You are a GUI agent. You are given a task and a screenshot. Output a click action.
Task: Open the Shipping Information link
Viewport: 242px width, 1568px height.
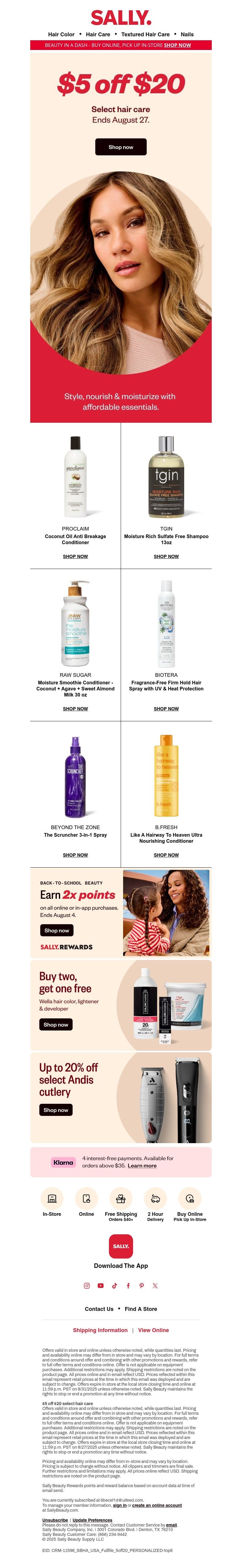100,1330
